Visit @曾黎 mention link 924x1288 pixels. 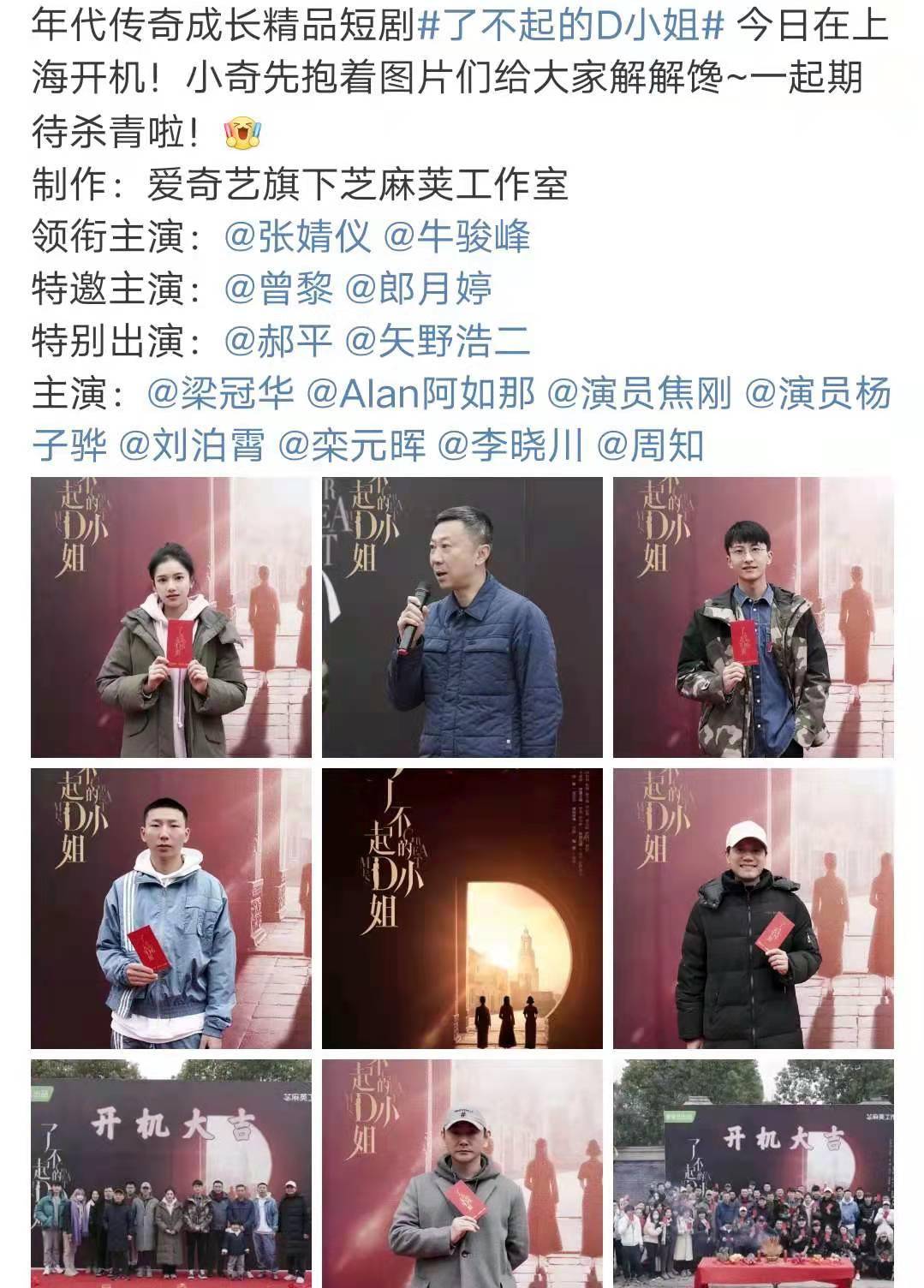pos(278,289)
